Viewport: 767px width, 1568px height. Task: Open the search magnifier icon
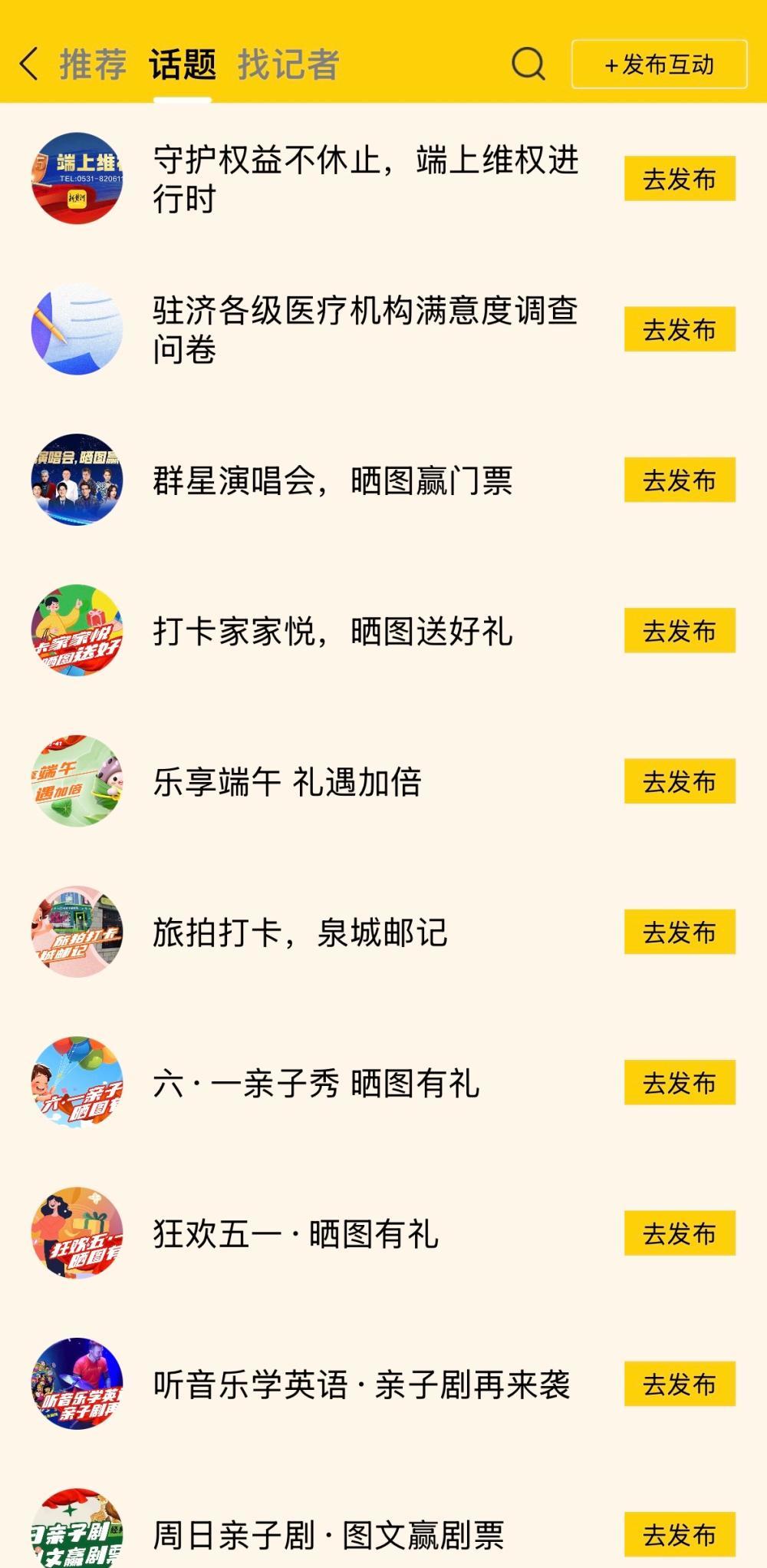coord(528,64)
